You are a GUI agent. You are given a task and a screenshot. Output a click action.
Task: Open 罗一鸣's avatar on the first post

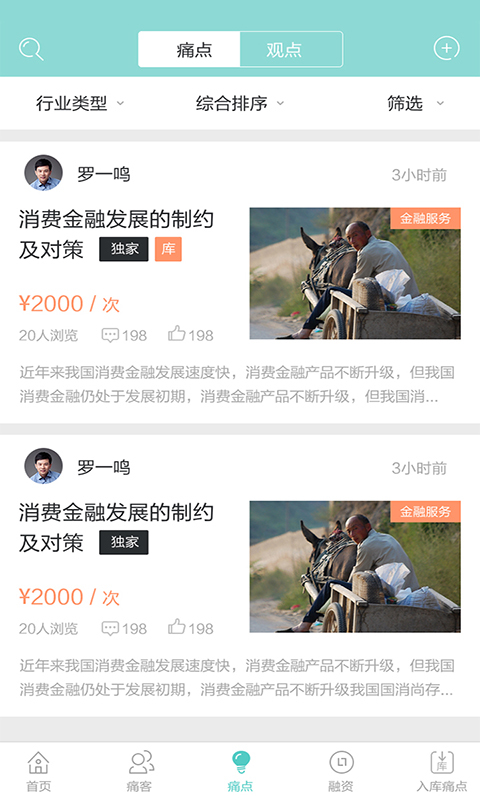43,173
